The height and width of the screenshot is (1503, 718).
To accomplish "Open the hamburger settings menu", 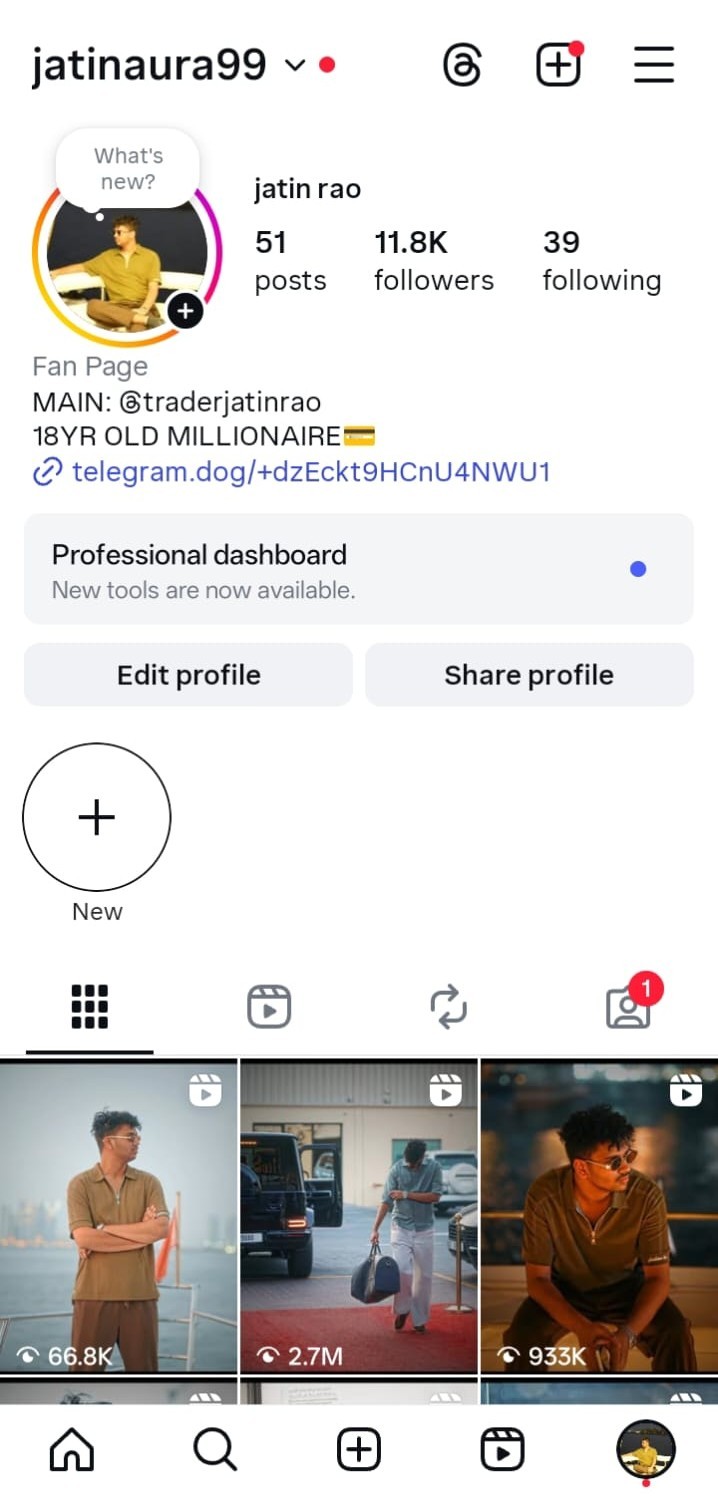I will tap(654, 66).
